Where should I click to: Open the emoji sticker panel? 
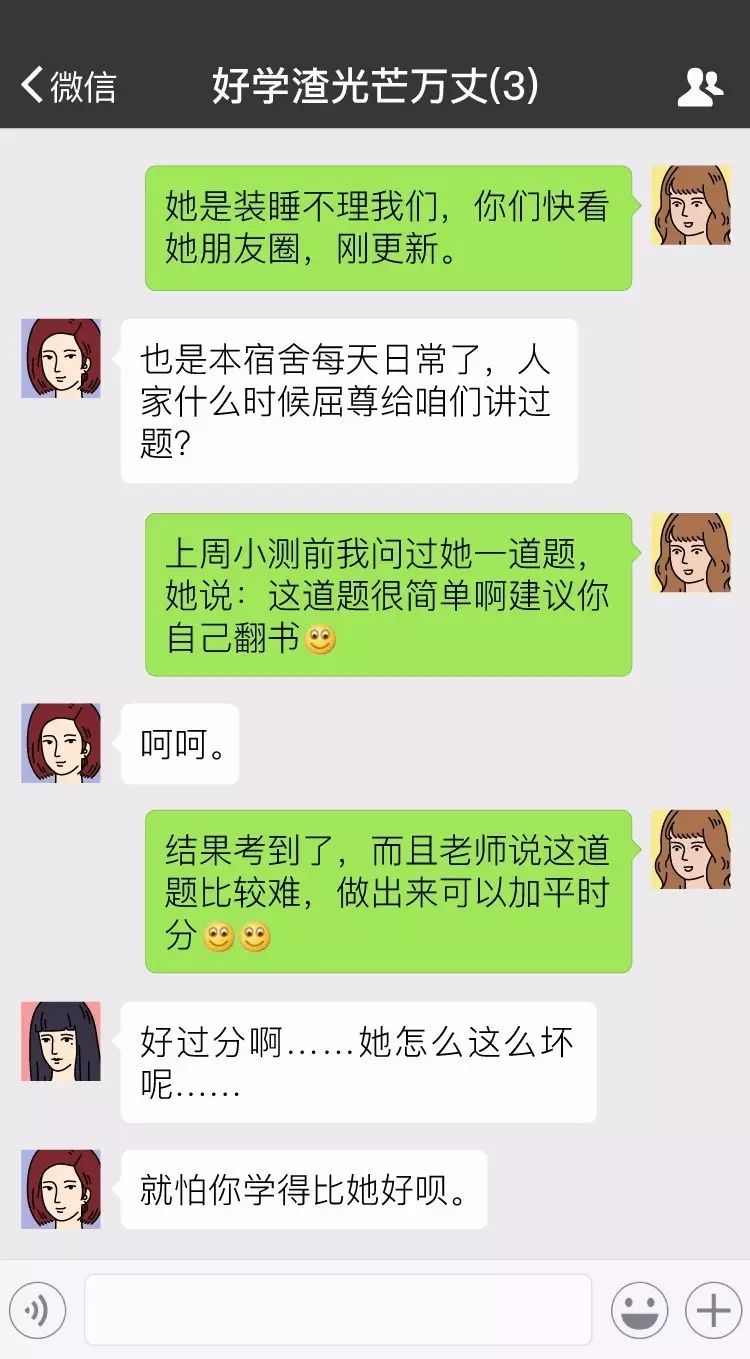click(x=639, y=1310)
